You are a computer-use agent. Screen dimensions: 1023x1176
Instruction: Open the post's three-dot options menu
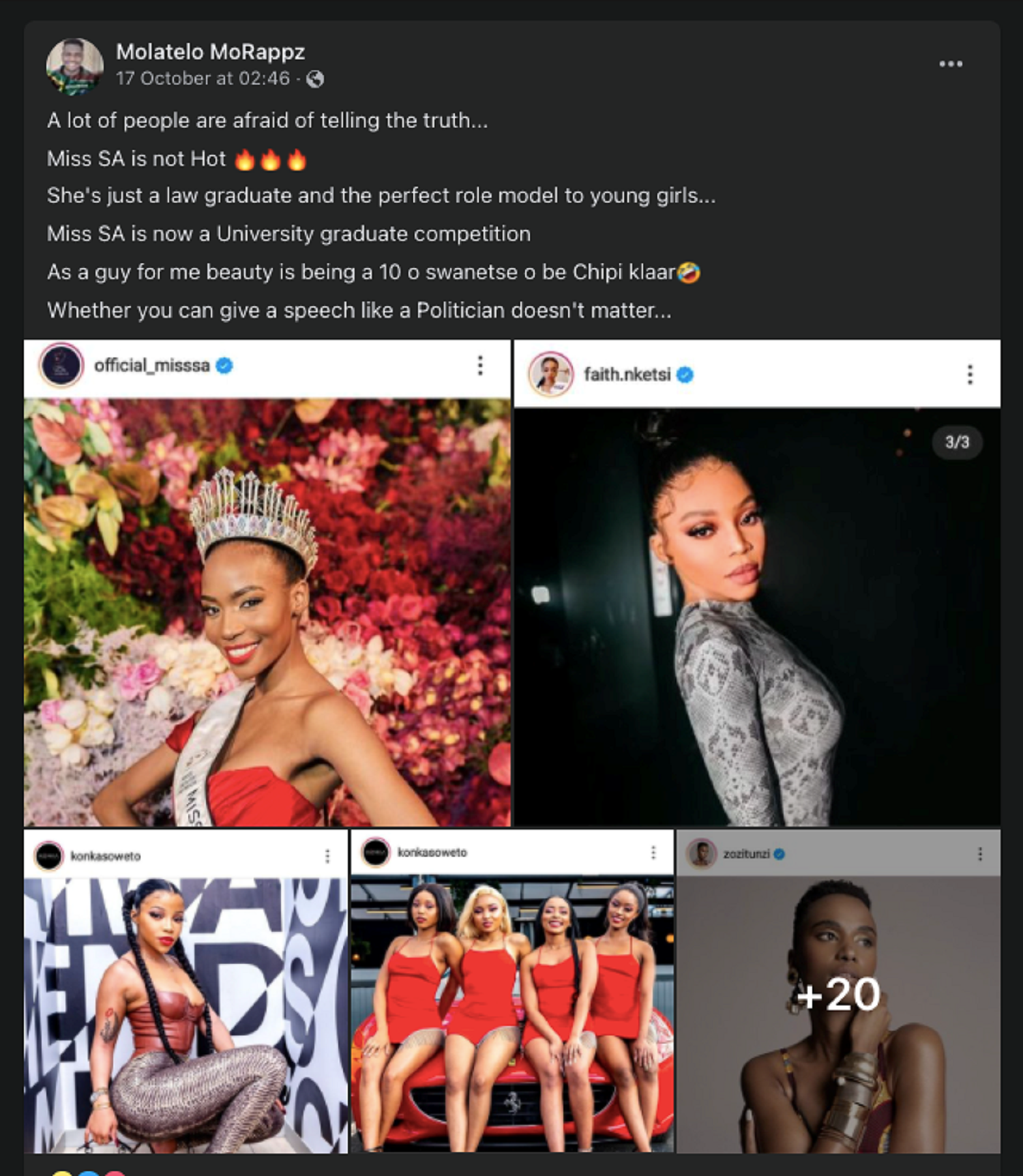[x=950, y=64]
